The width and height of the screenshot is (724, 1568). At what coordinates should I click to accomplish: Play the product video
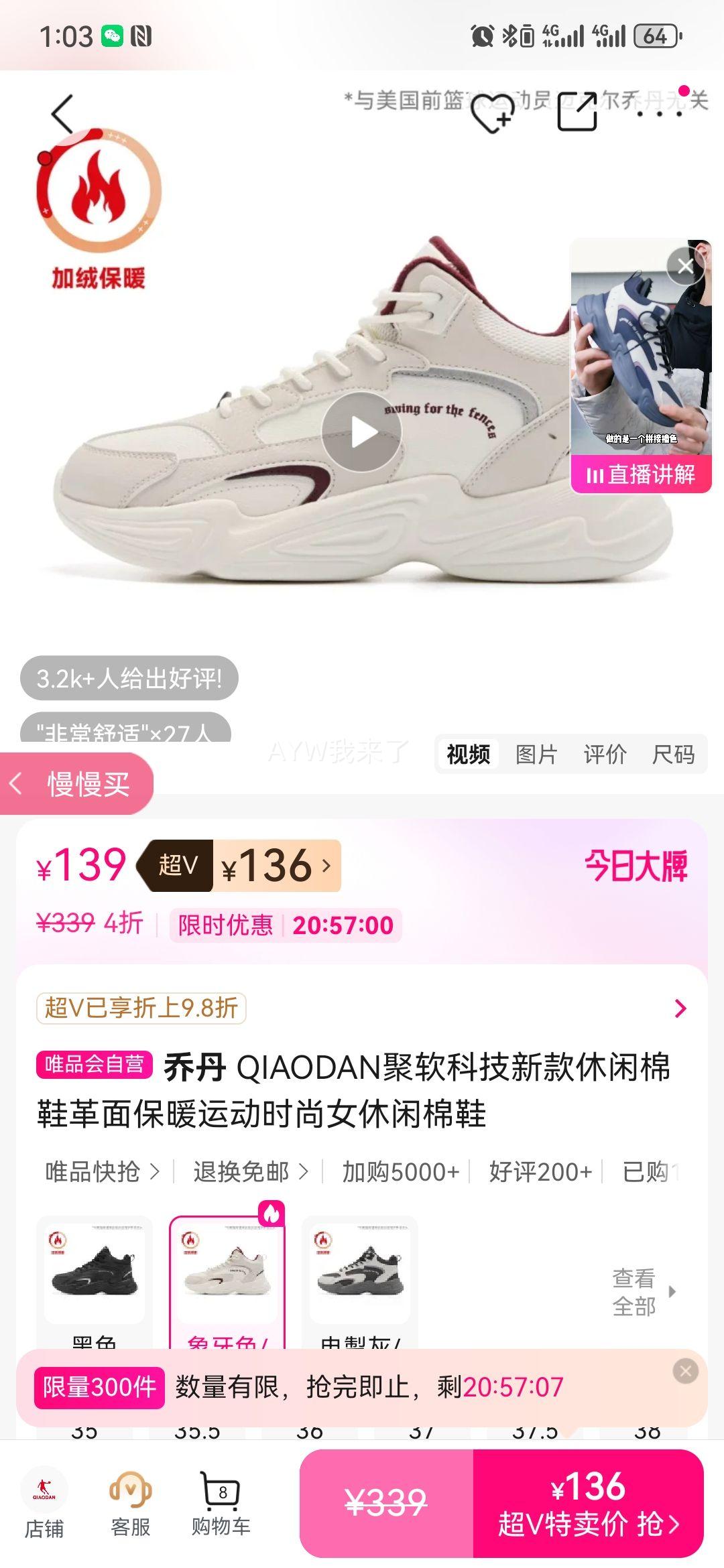click(362, 432)
